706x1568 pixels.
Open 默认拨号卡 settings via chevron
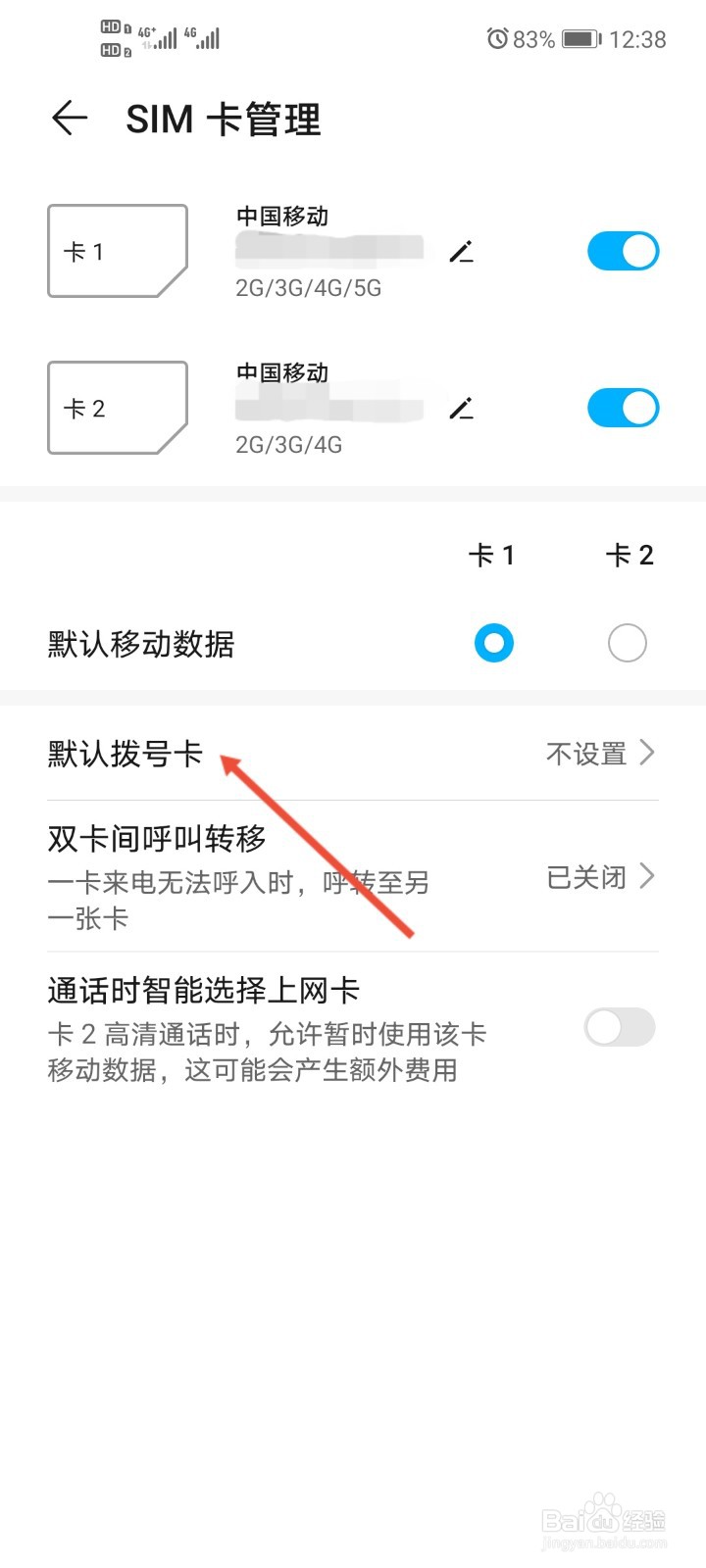pos(646,753)
